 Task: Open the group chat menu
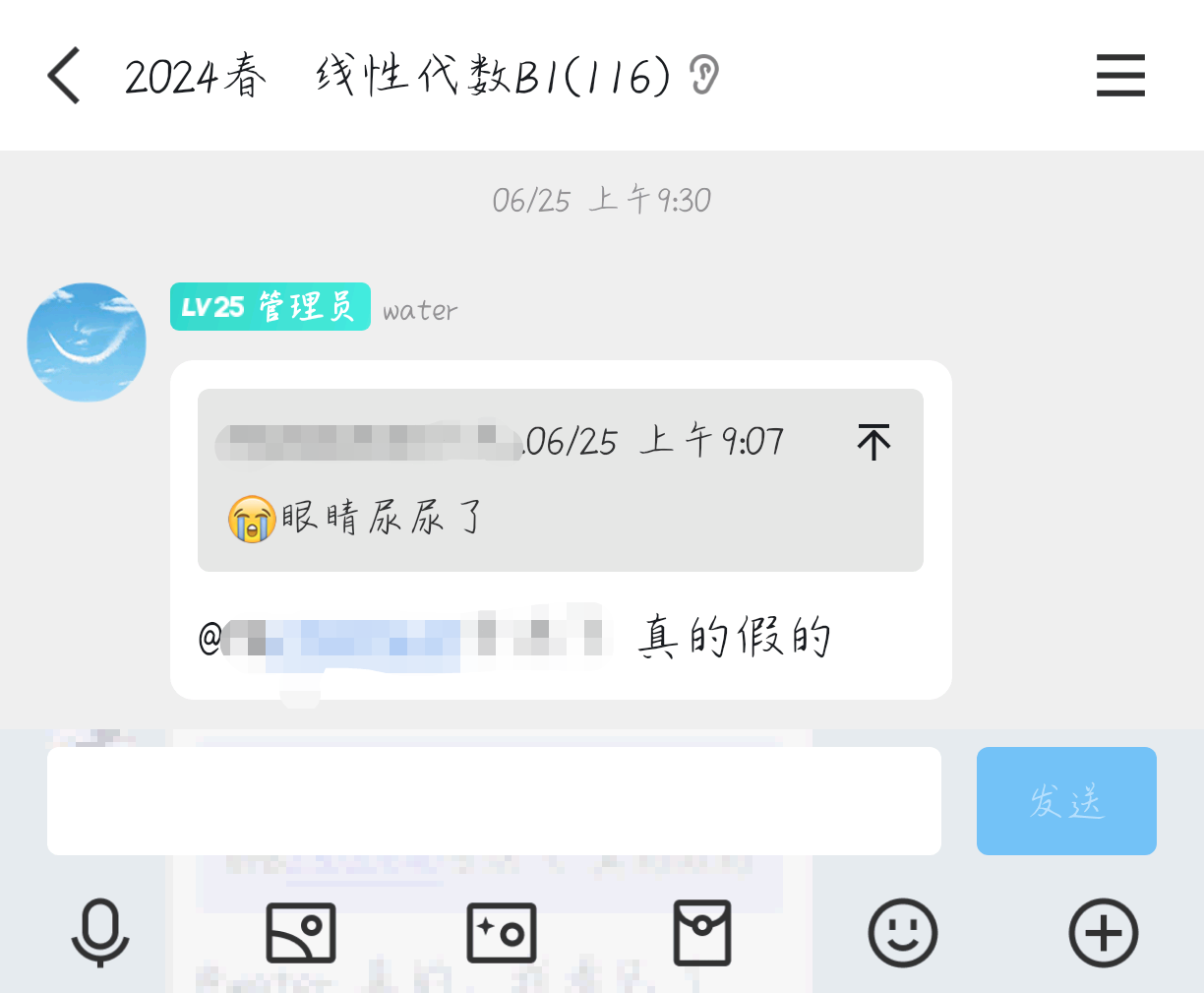(x=1120, y=76)
